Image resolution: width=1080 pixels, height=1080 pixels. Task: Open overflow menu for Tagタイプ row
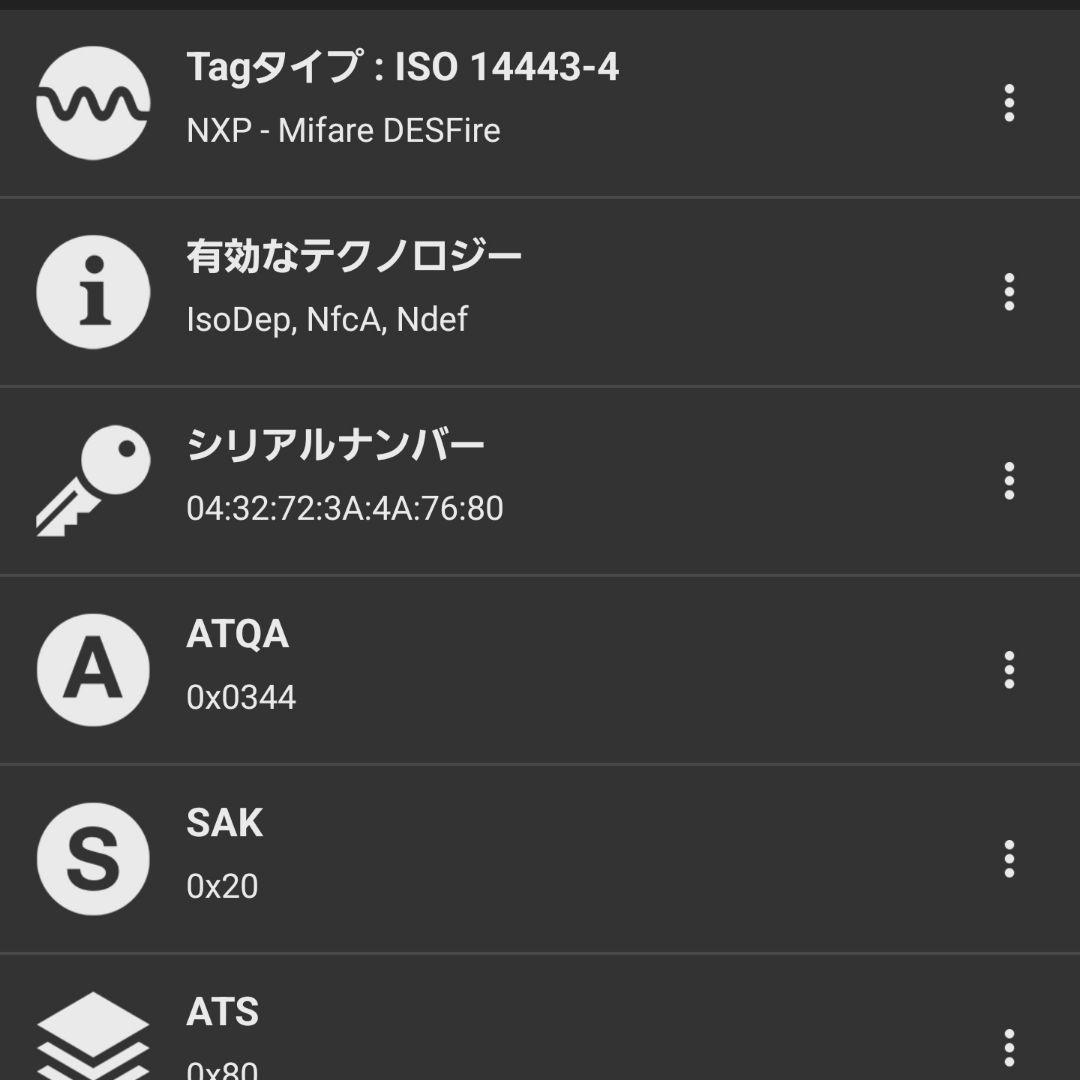point(1009,103)
